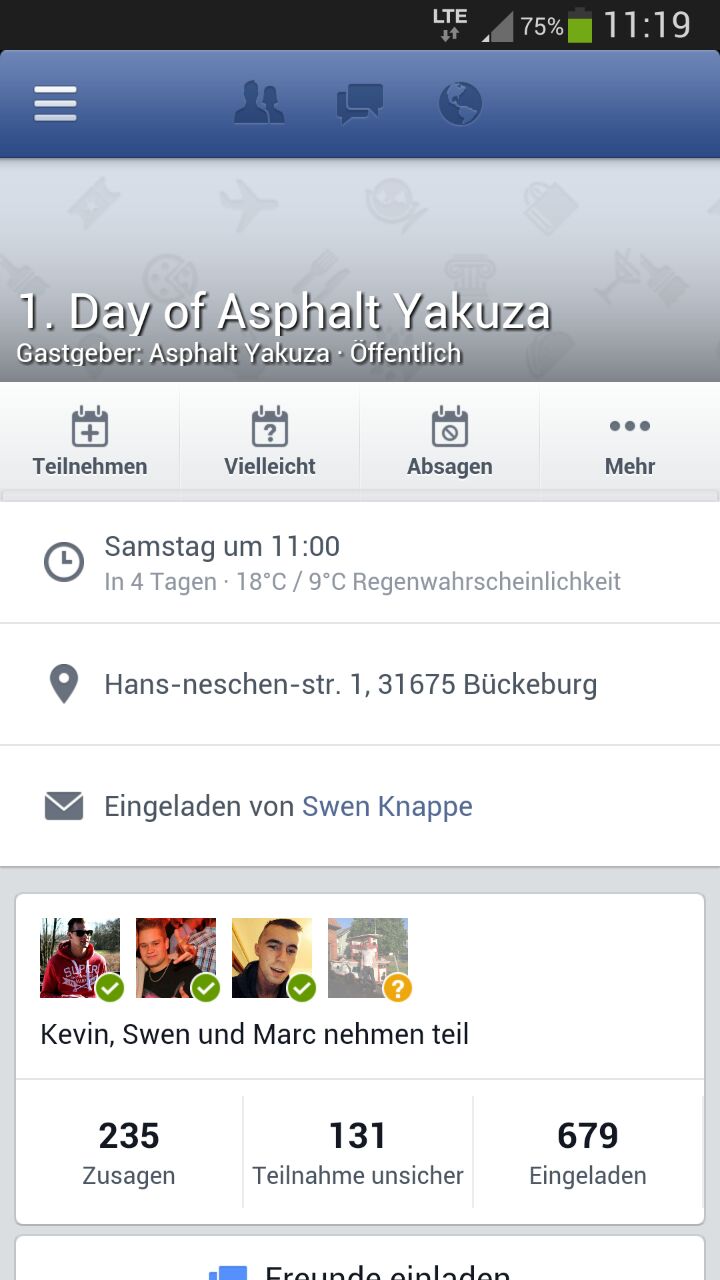720x1280 pixels.
Task: Open the Mehr options menu
Action: point(630,442)
